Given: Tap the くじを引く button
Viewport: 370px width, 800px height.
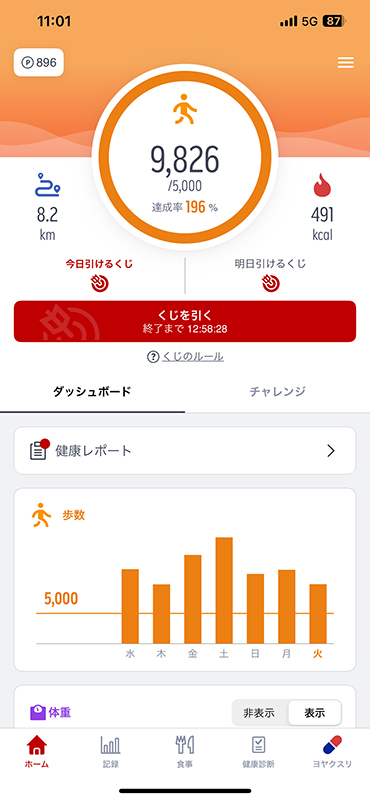Looking at the screenshot, I should click(x=185, y=321).
